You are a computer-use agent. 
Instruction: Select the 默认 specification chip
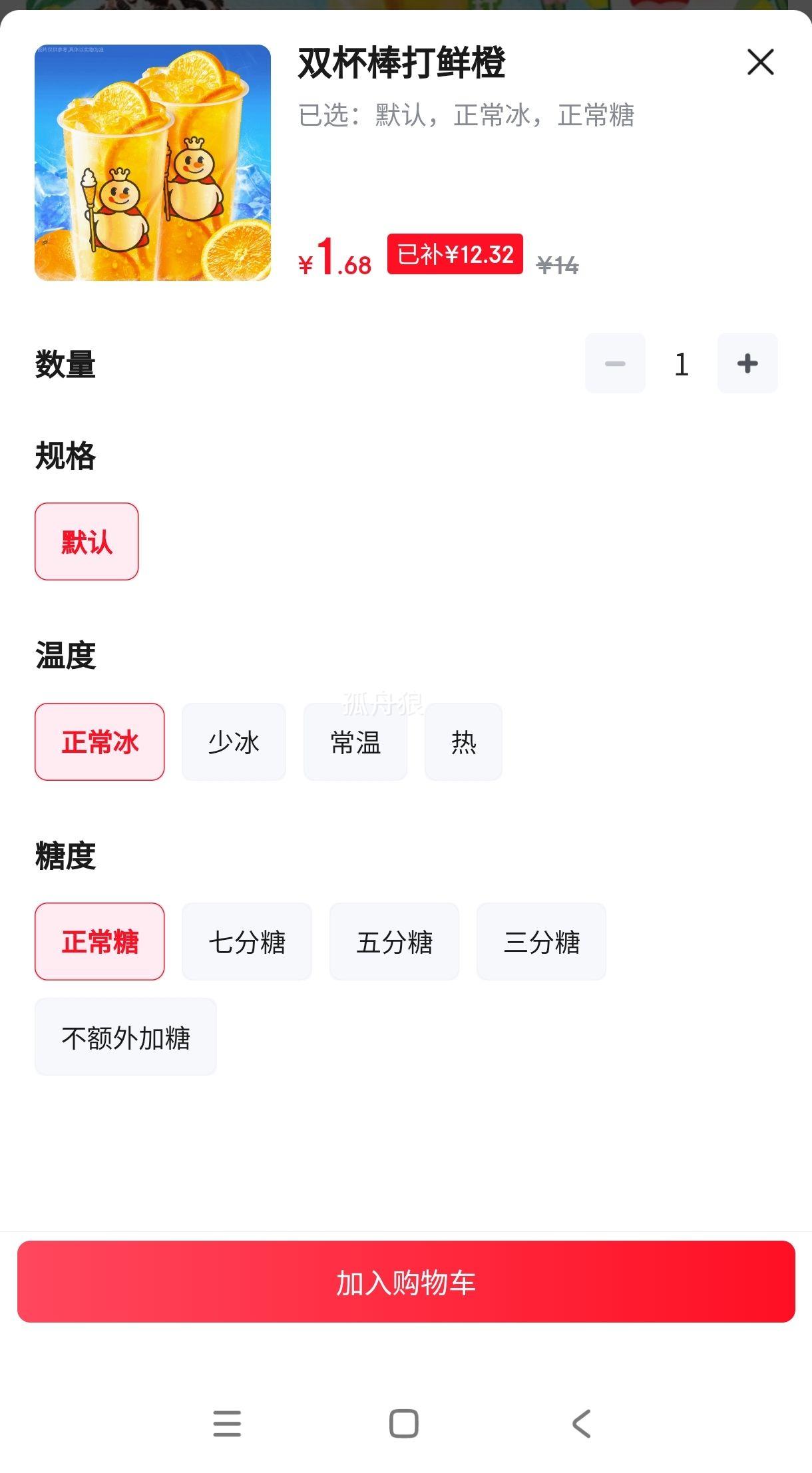(87, 541)
